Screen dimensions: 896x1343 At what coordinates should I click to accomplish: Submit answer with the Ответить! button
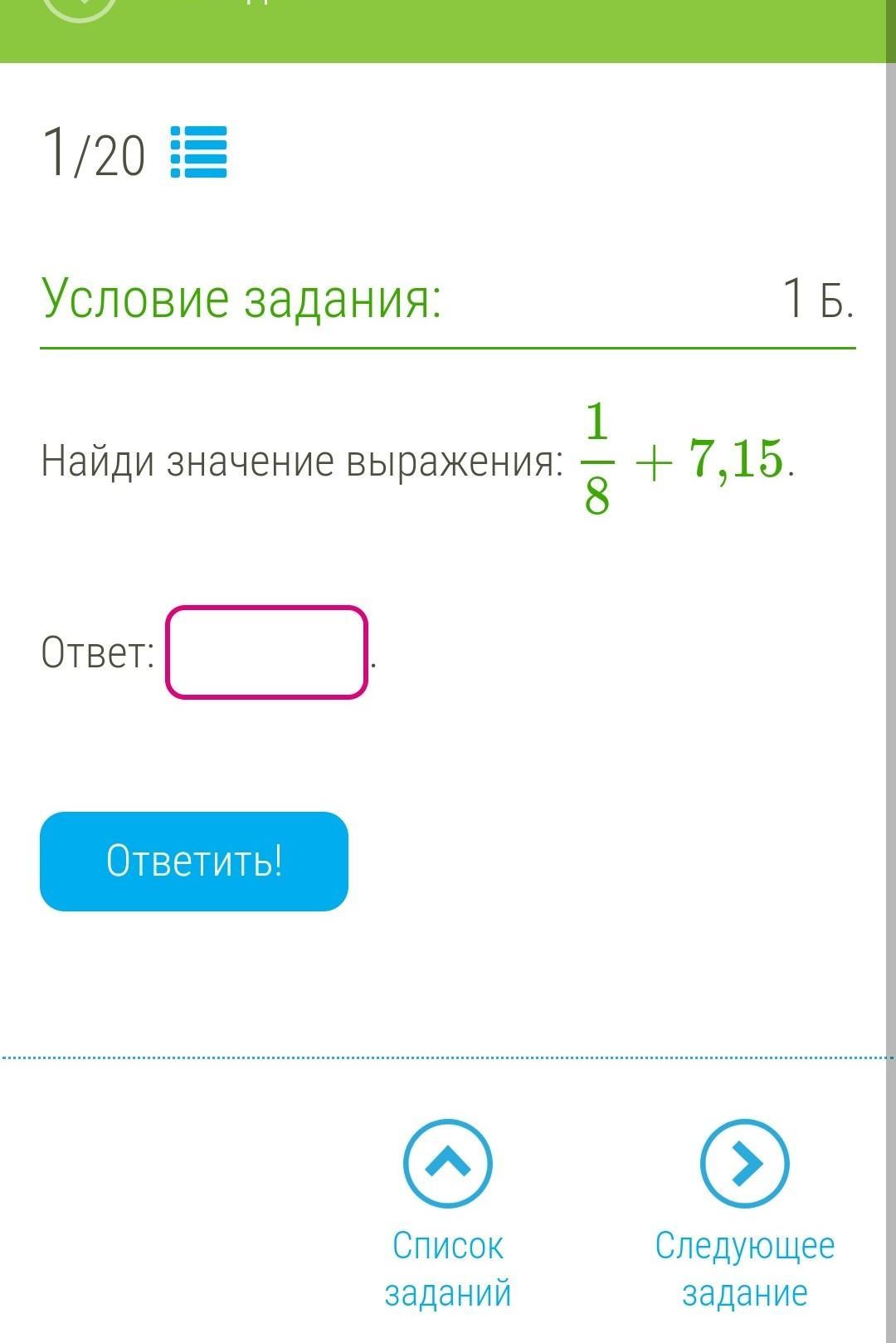[194, 861]
